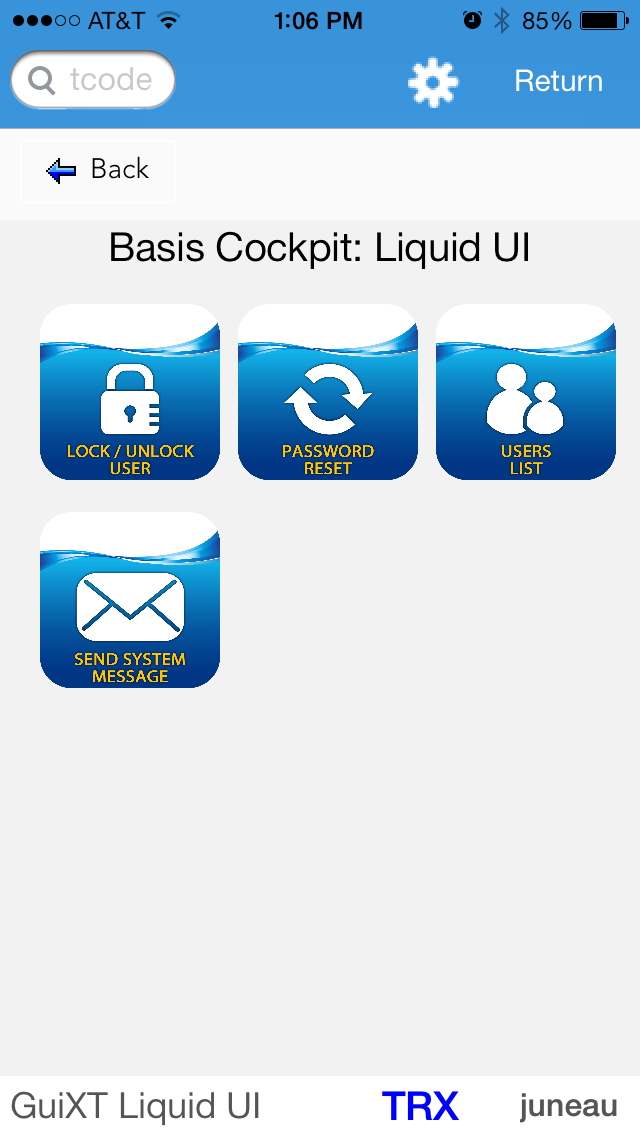Tap the Return button

[x=558, y=81]
